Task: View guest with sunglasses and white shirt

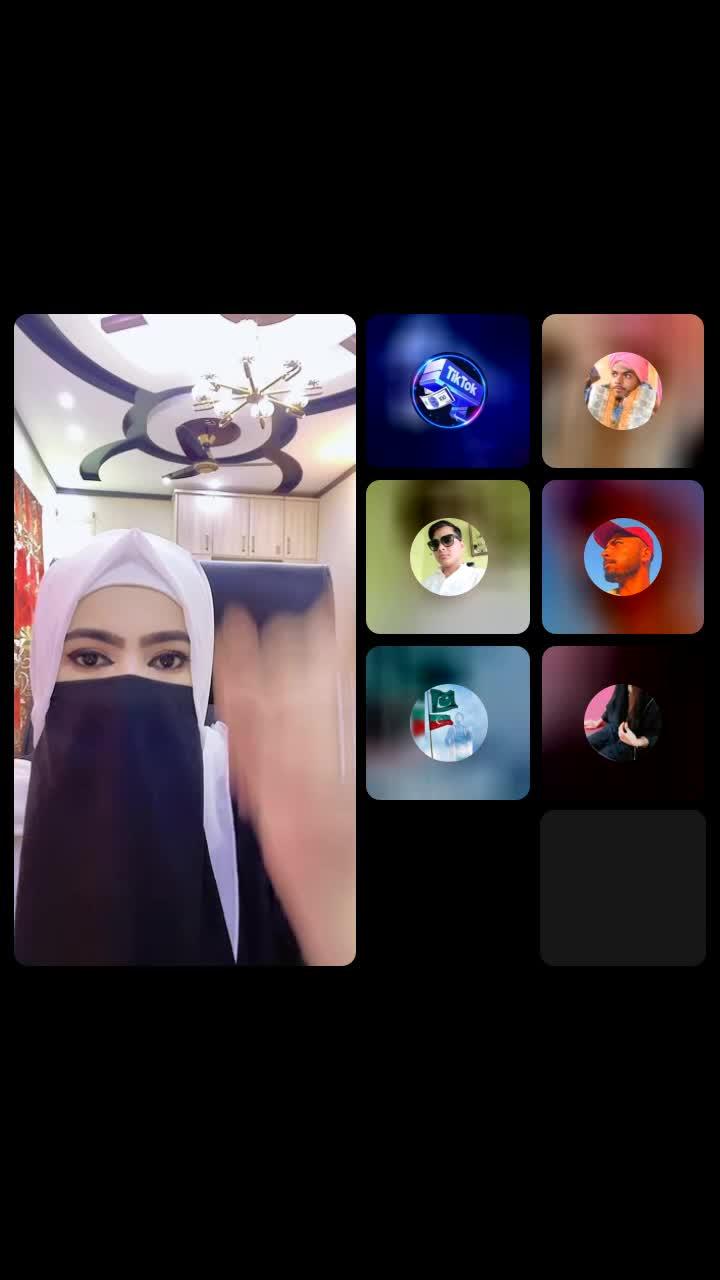Action: pos(448,556)
